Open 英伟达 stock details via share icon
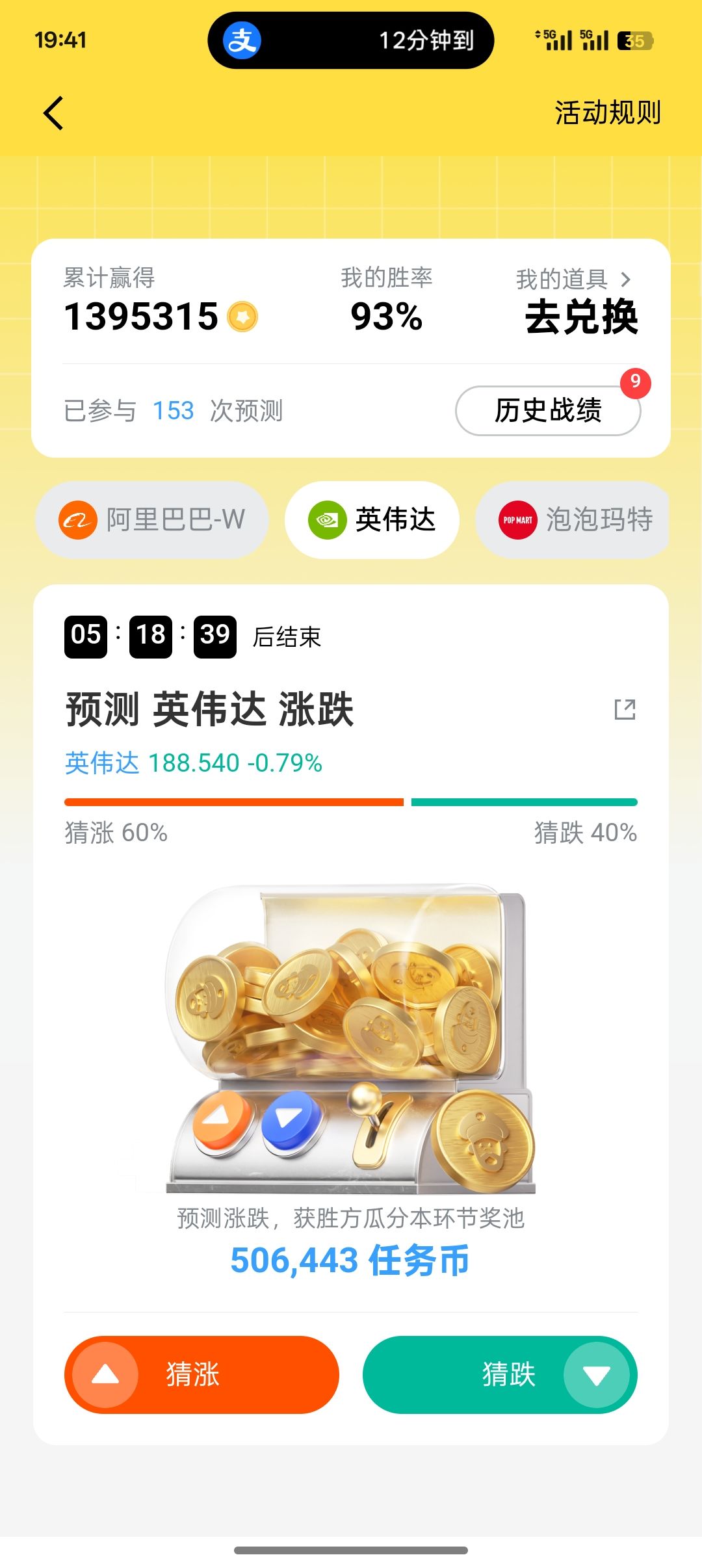The height and width of the screenshot is (1568, 702). 625,709
